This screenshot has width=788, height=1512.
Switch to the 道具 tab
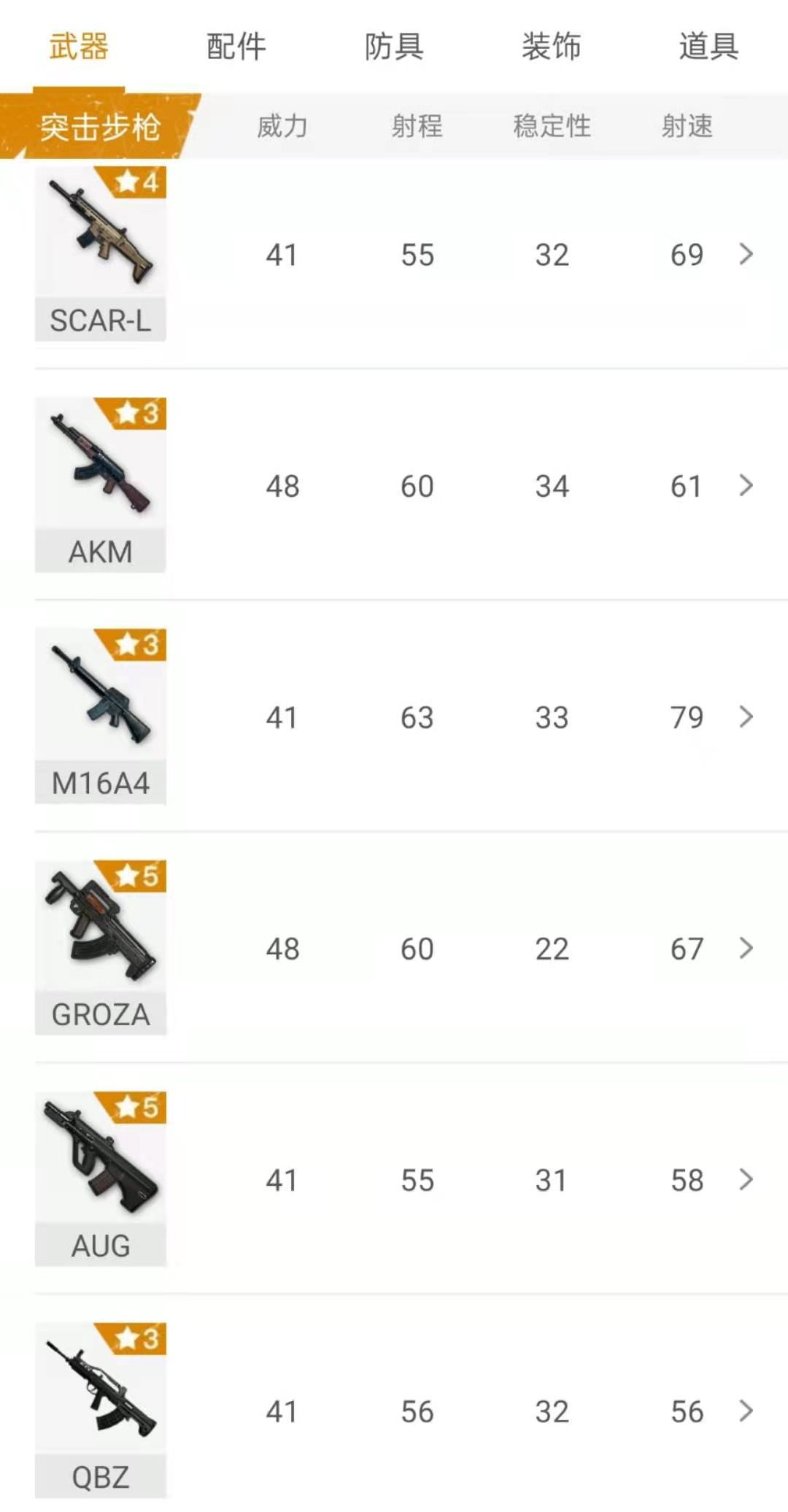click(708, 47)
